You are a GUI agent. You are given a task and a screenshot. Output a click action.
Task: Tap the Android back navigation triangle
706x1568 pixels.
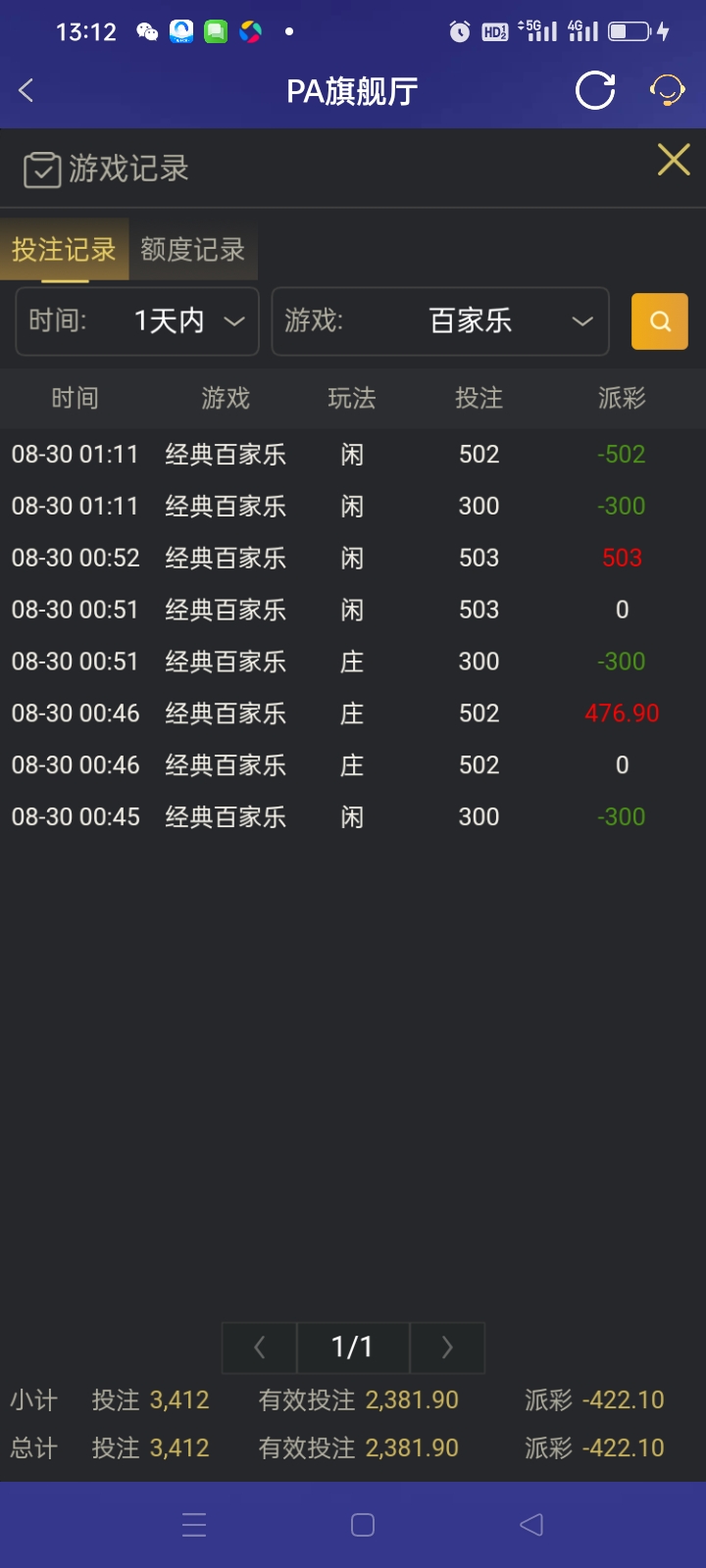(530, 1525)
